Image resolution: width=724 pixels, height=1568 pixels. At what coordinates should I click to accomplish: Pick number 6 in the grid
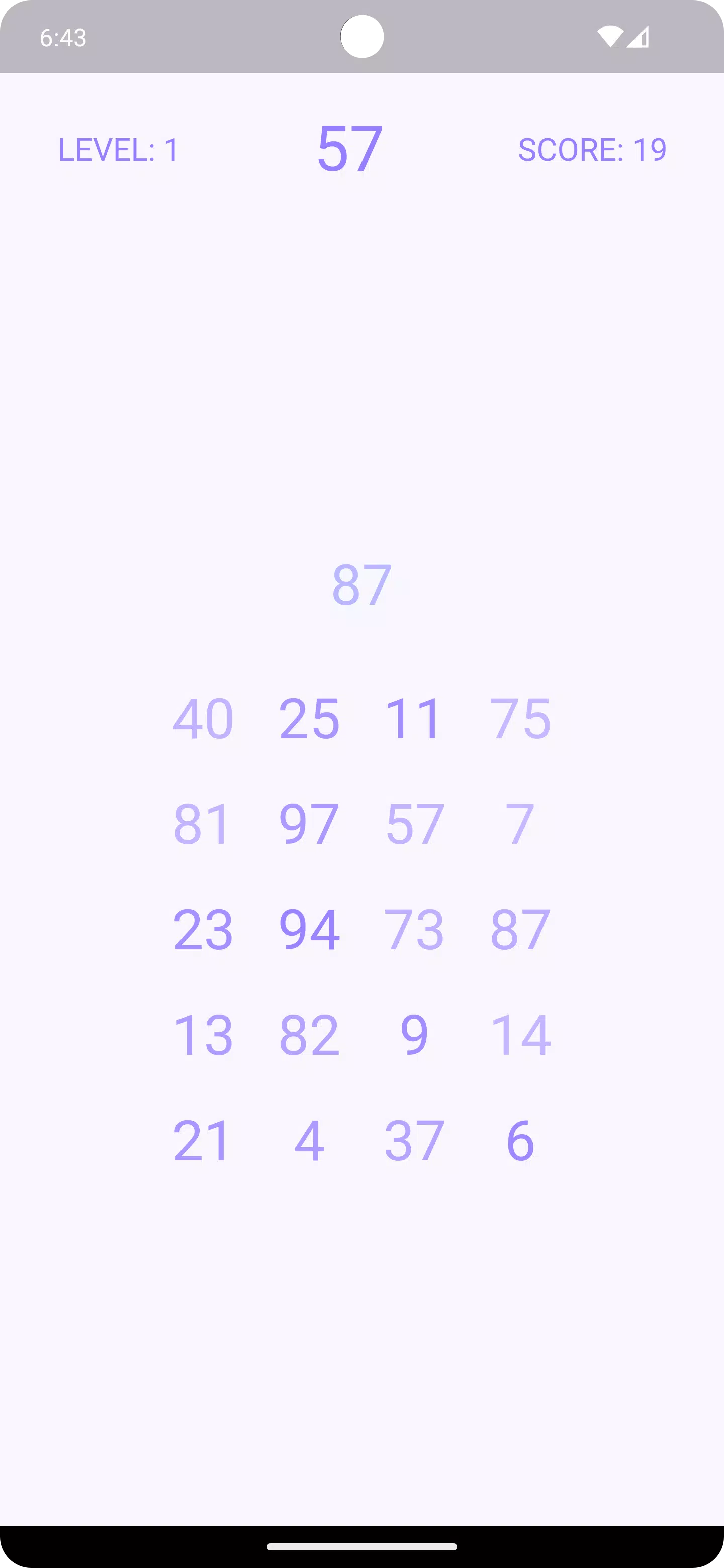(x=520, y=1140)
